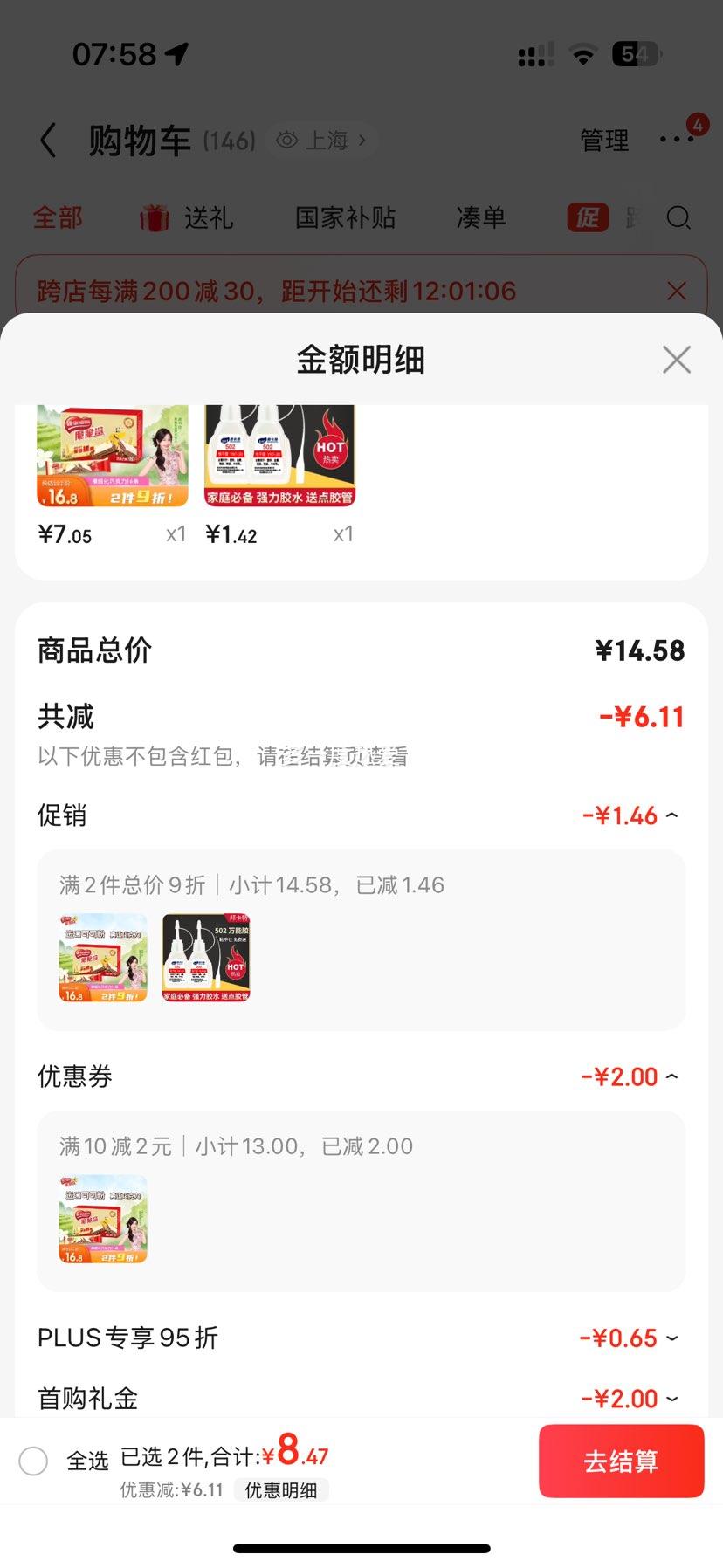Image resolution: width=723 pixels, height=1568 pixels.
Task: Switch to the 凑单 tab
Action: (x=481, y=217)
